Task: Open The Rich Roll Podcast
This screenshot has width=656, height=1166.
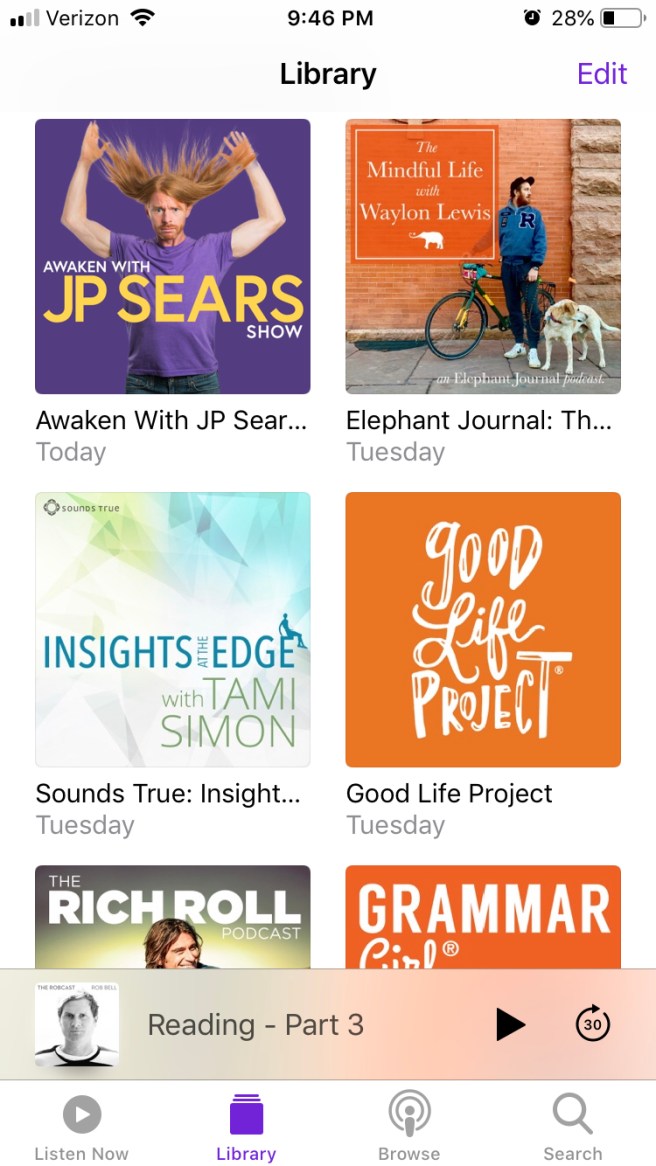Action: (x=172, y=916)
